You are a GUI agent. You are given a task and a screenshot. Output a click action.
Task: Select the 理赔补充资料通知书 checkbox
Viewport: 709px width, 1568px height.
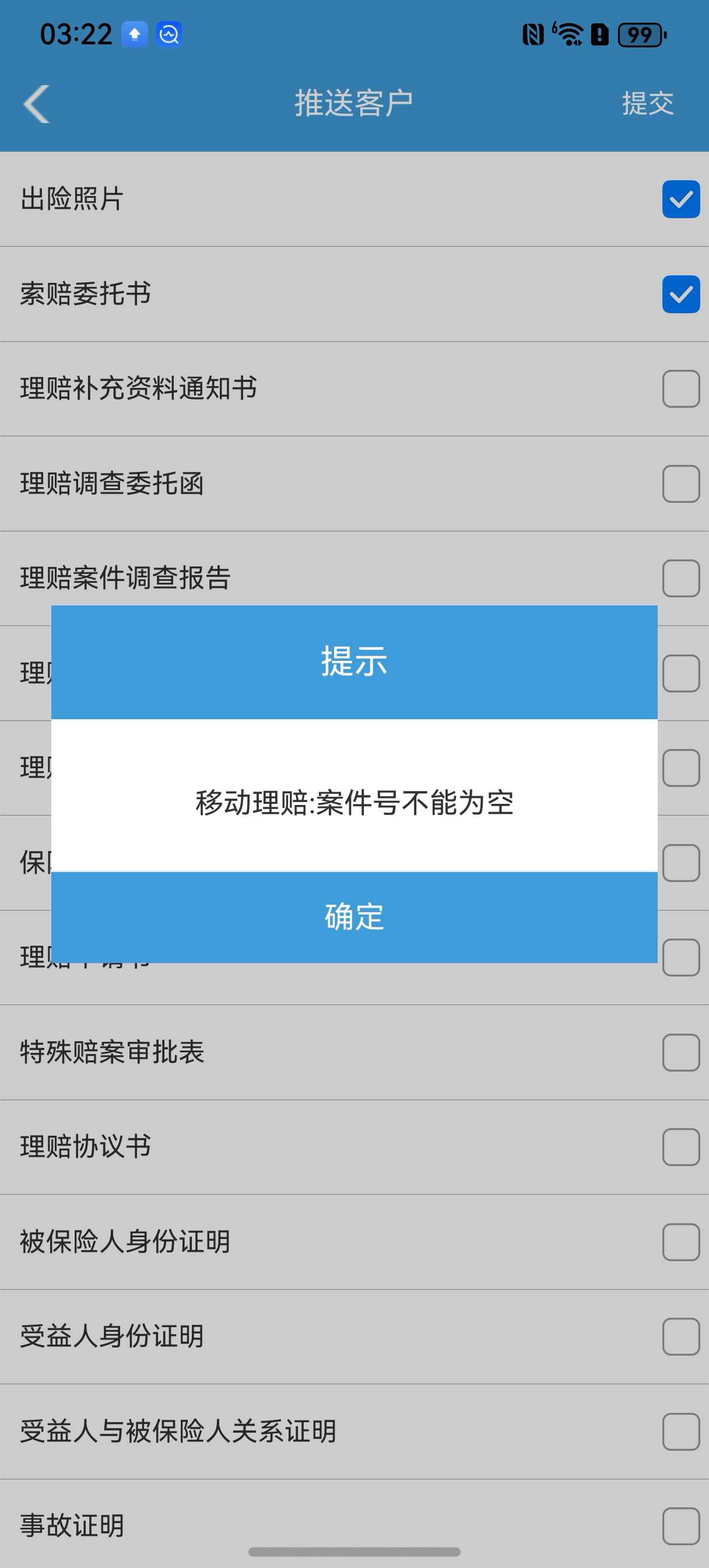pos(681,388)
